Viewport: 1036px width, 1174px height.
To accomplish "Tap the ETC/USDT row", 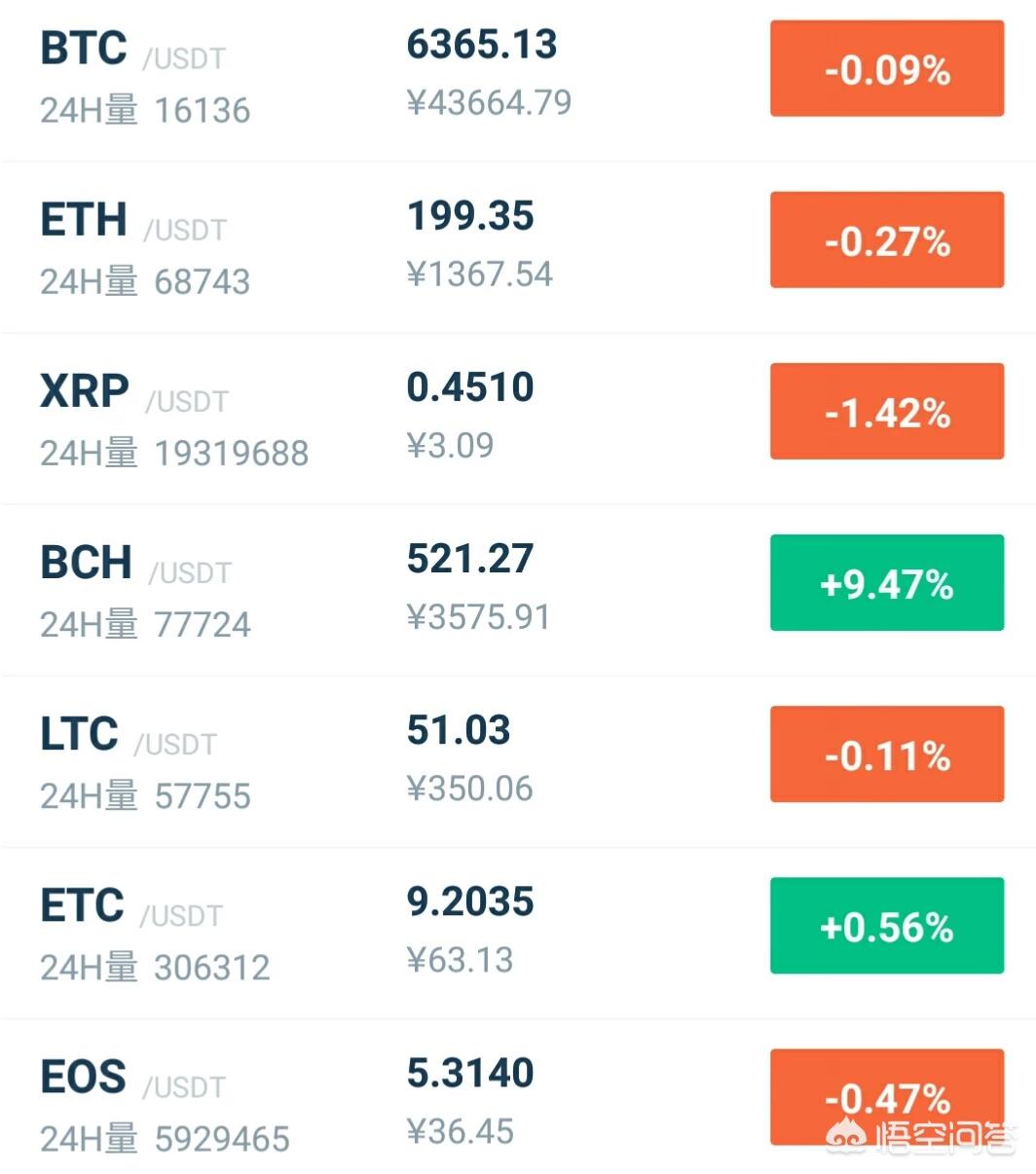I will coord(83,905).
